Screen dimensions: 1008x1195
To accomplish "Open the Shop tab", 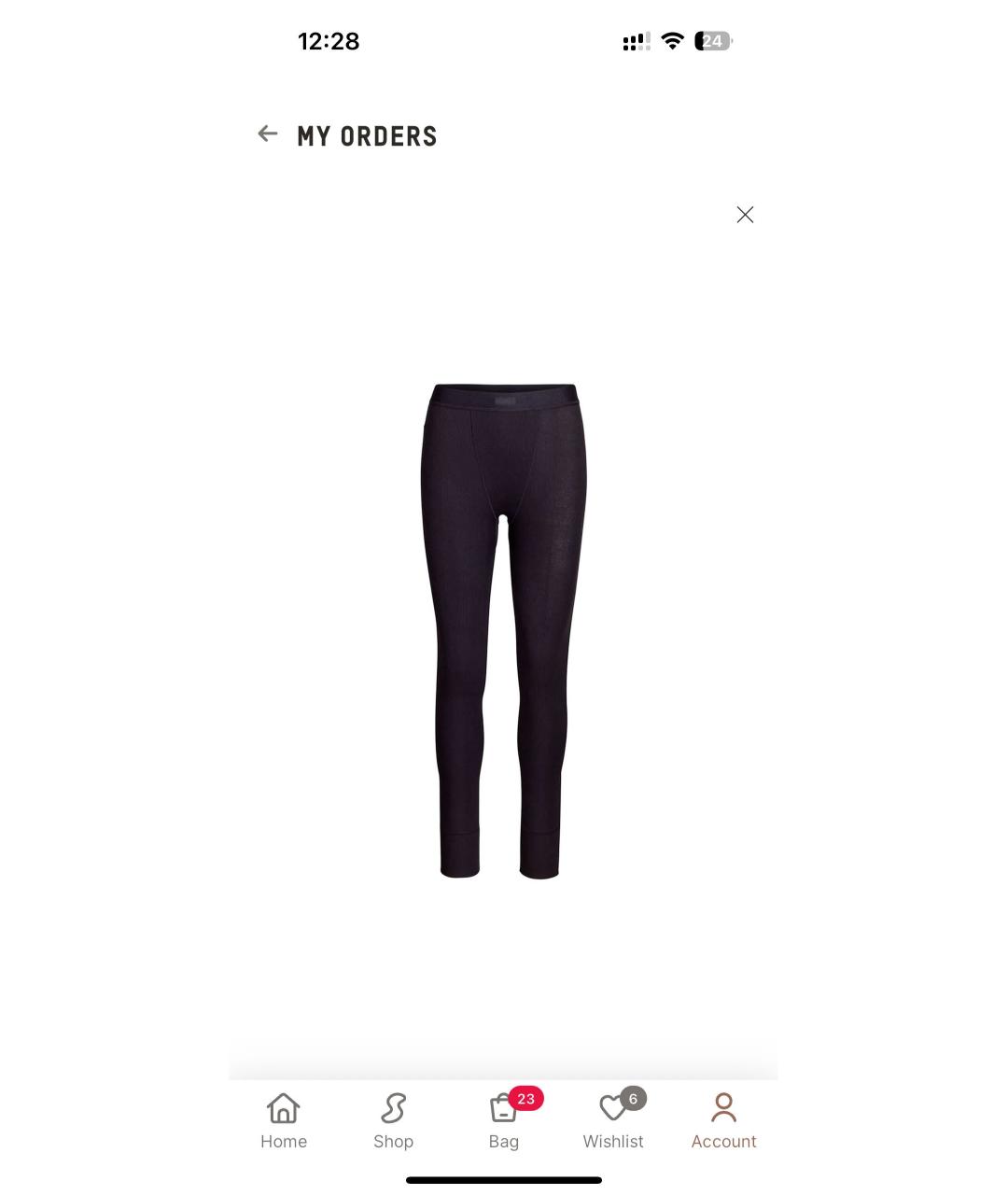I will [393, 1121].
